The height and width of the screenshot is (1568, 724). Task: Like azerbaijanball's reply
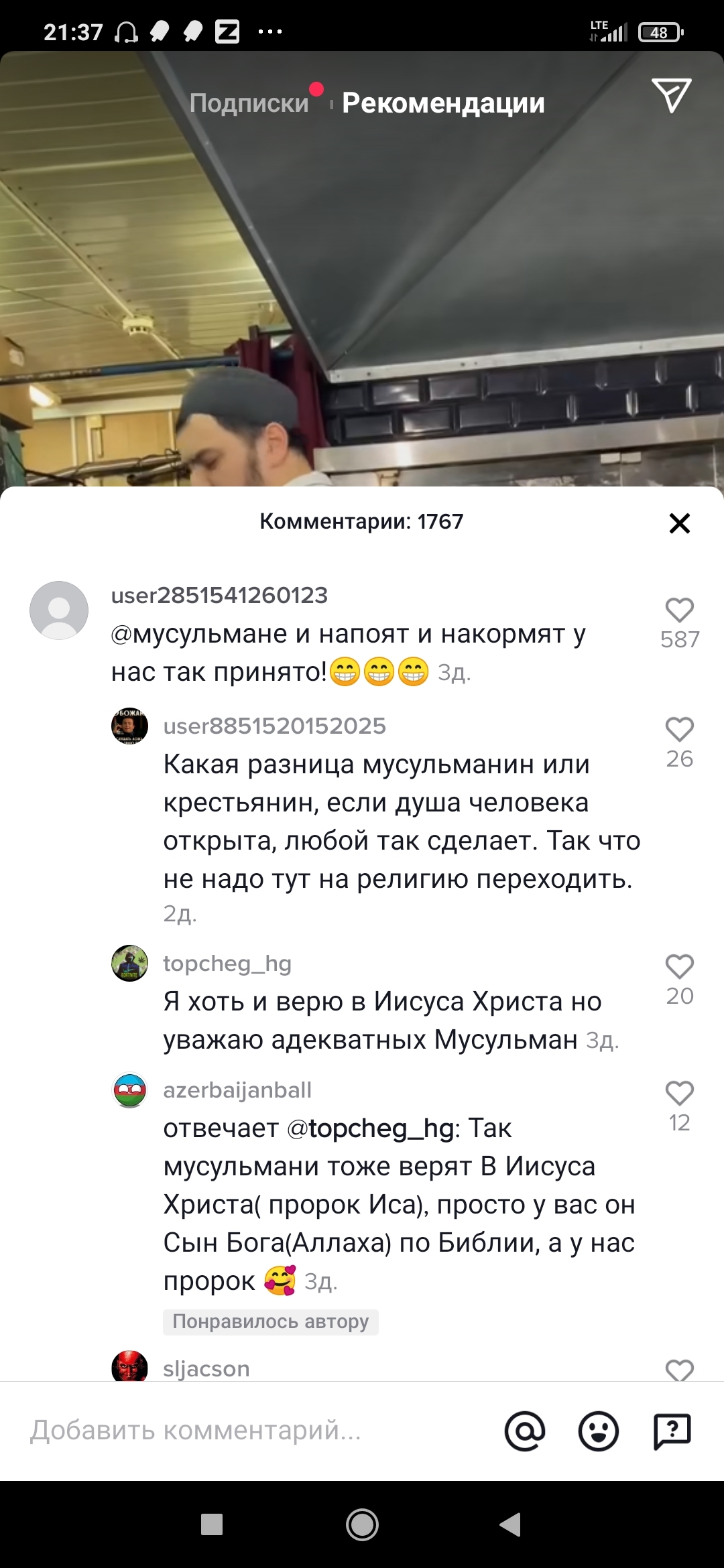click(x=679, y=1094)
